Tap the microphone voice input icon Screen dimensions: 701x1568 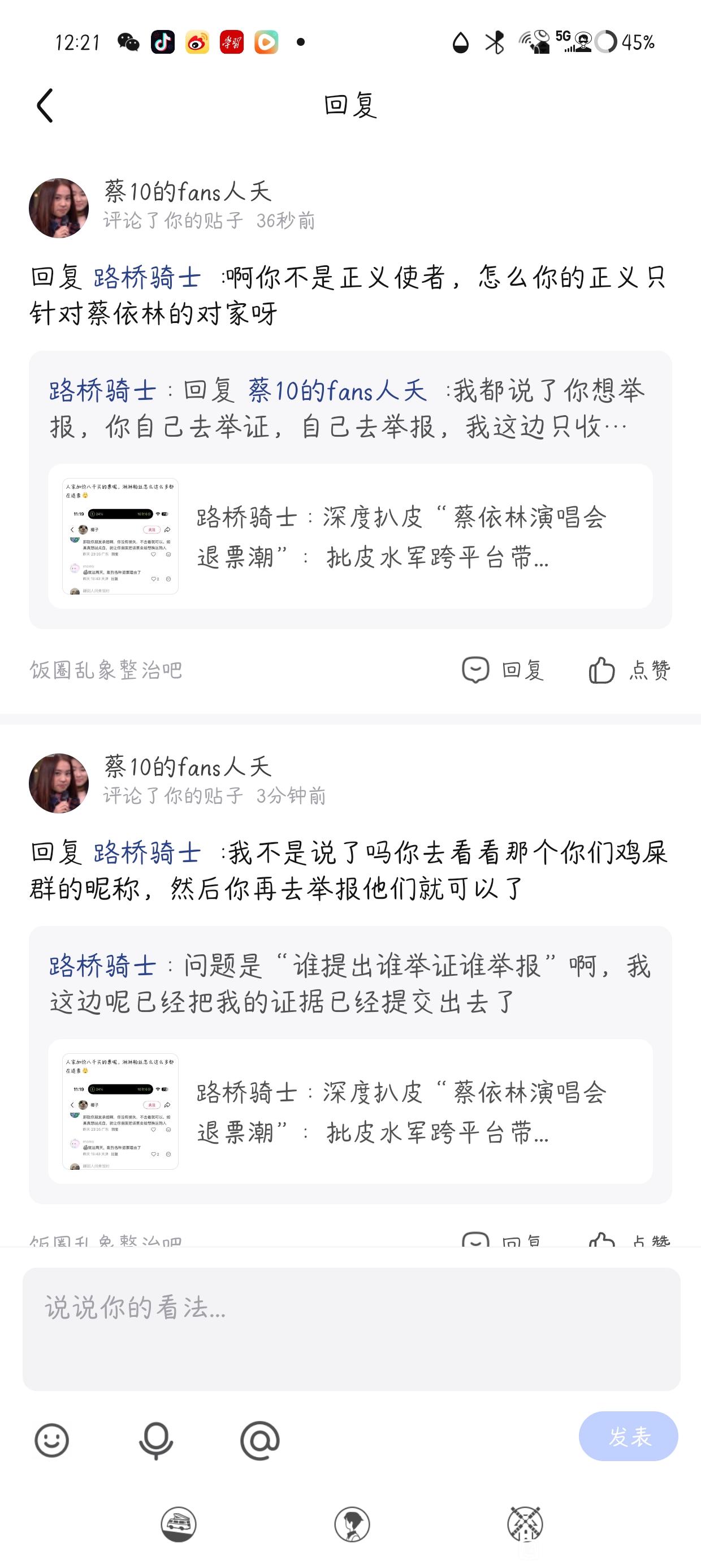pyautogui.click(x=157, y=1440)
